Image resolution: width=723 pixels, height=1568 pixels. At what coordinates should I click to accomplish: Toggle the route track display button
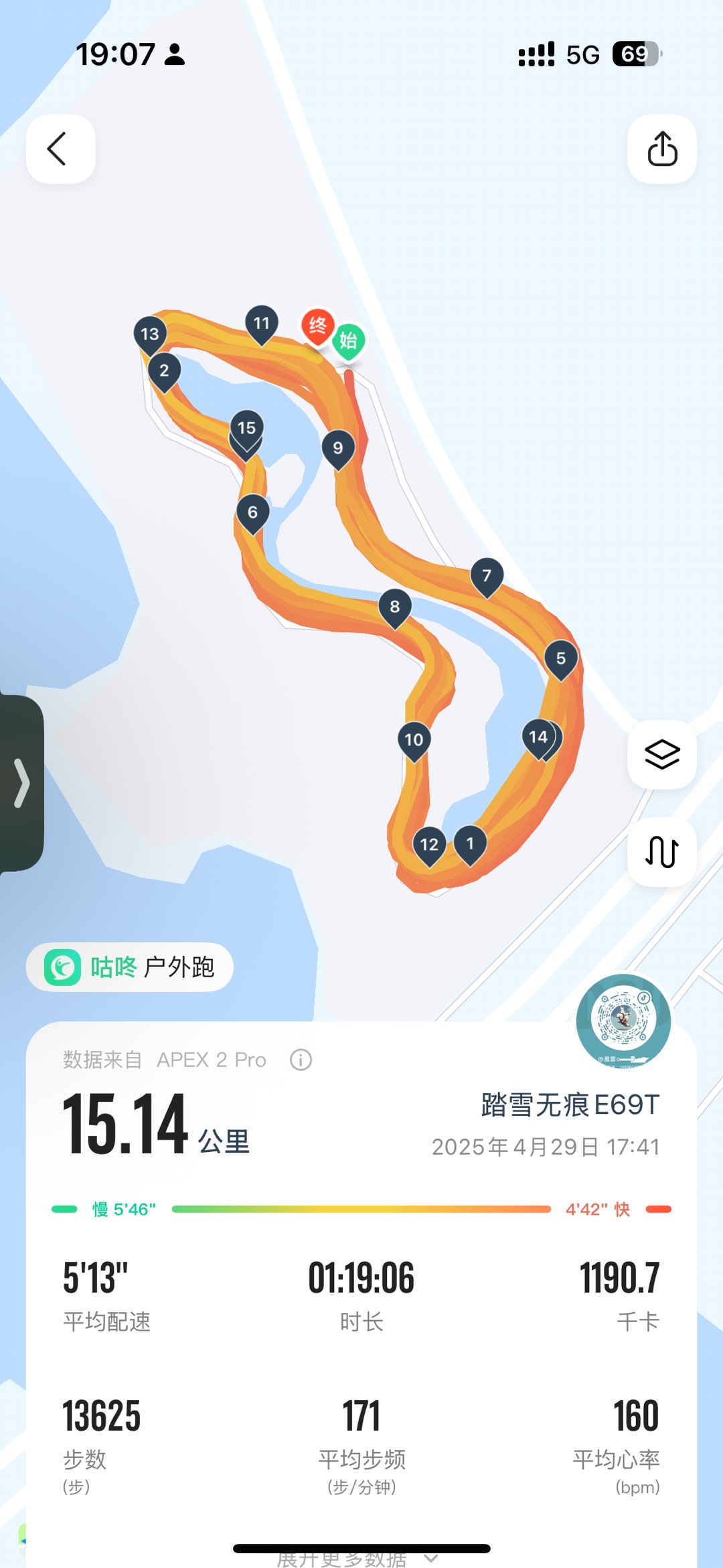tap(661, 852)
